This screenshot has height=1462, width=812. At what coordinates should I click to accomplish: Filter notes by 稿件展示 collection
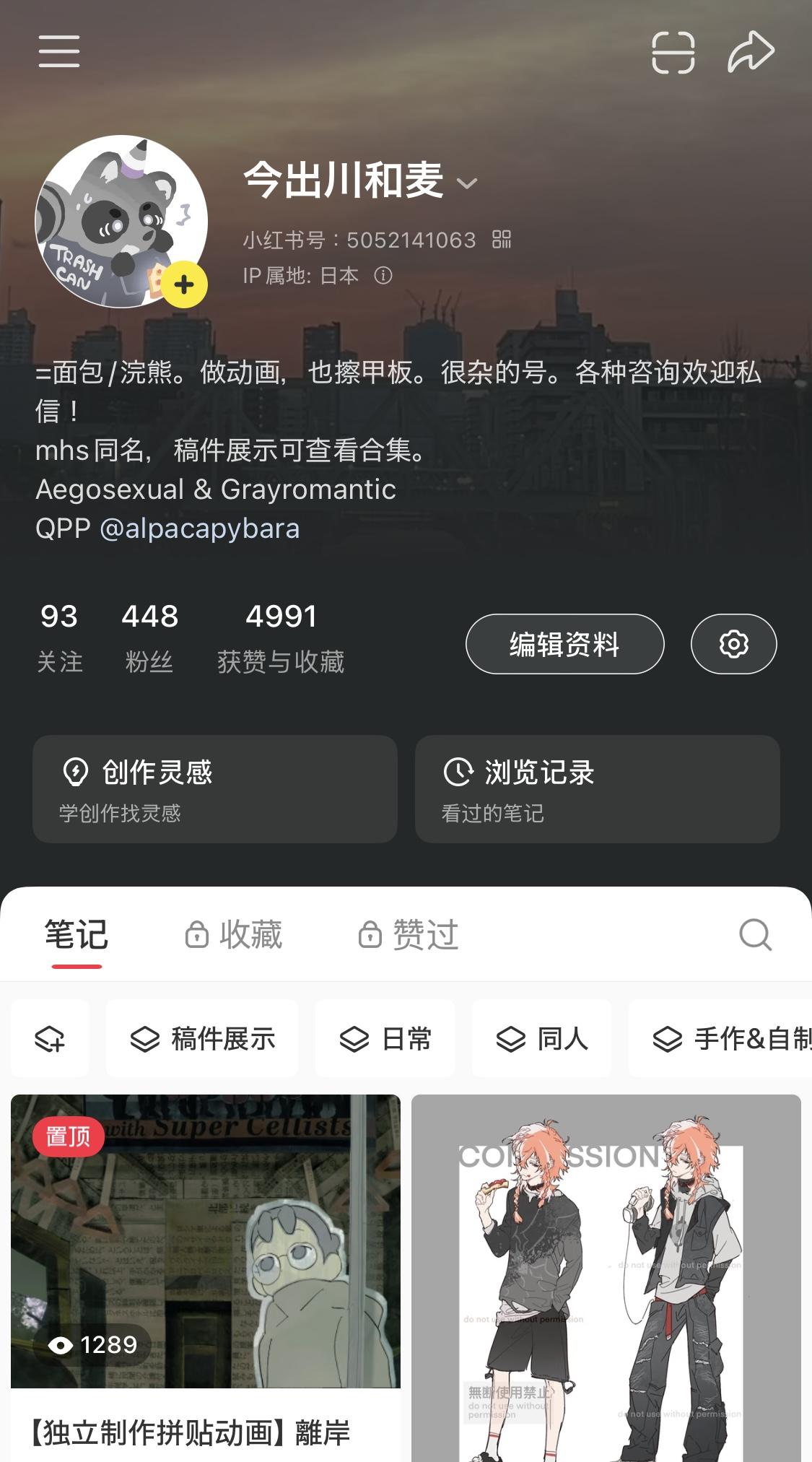point(202,1039)
